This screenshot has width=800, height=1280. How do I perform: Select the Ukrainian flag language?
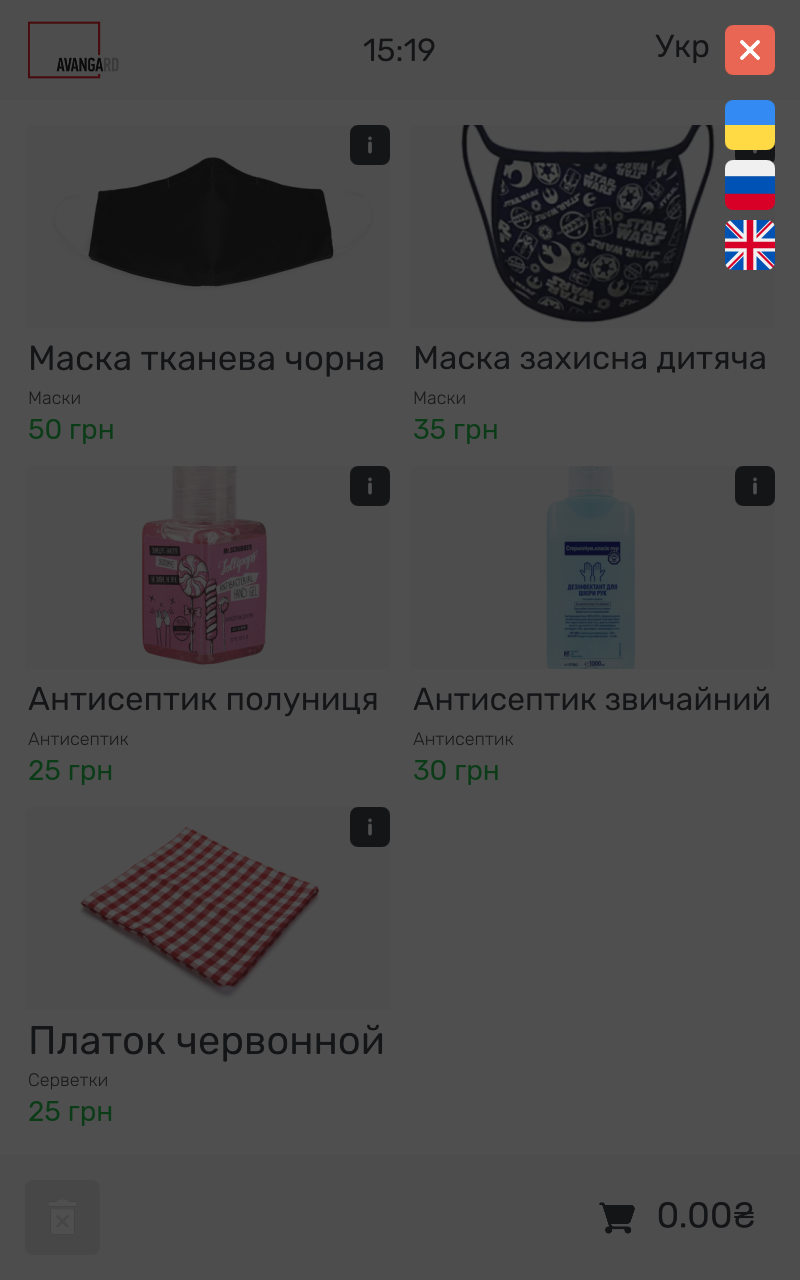[x=750, y=125]
